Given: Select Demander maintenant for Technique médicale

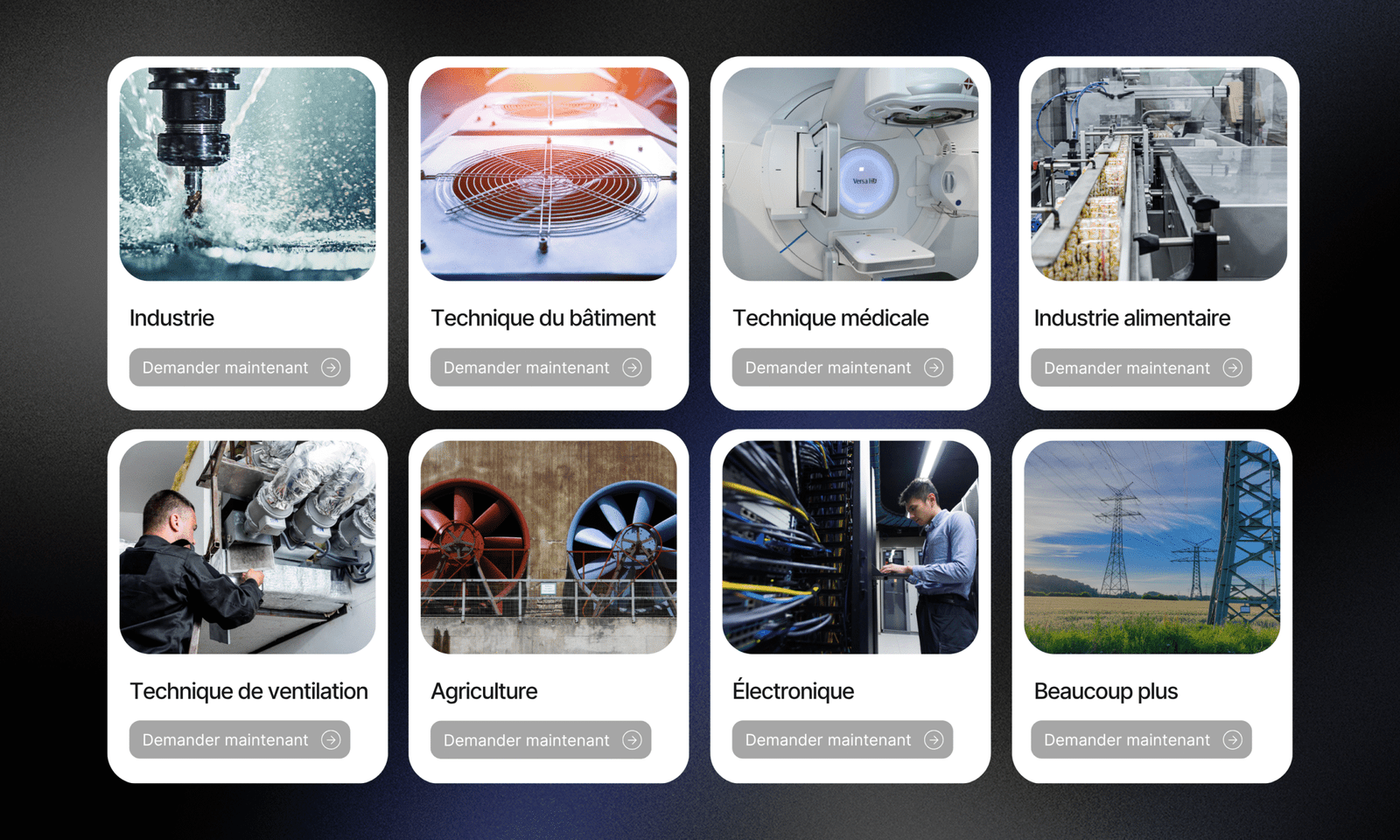Looking at the screenshot, I should pyautogui.click(x=842, y=367).
